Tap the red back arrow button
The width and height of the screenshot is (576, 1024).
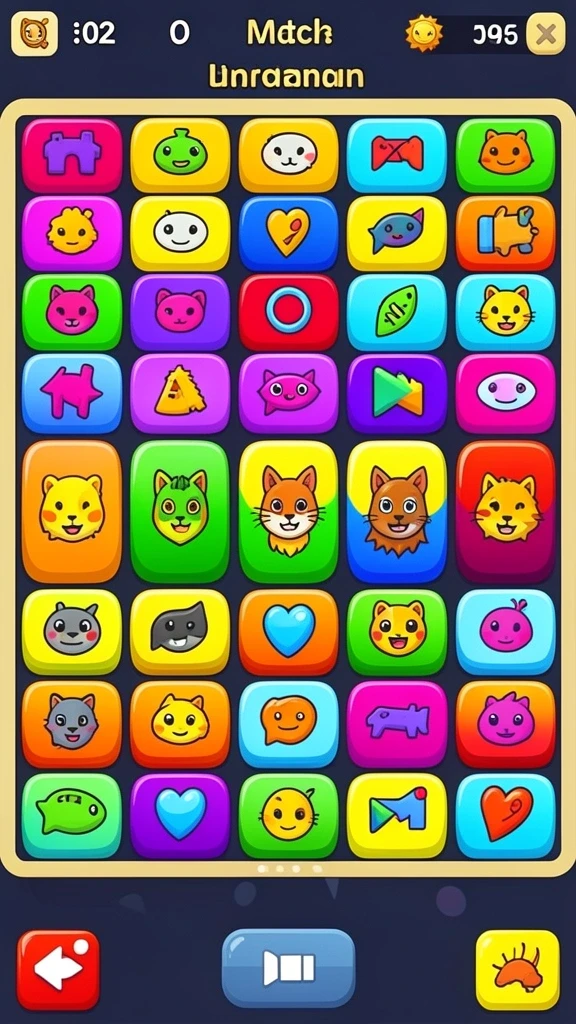pyautogui.click(x=59, y=970)
